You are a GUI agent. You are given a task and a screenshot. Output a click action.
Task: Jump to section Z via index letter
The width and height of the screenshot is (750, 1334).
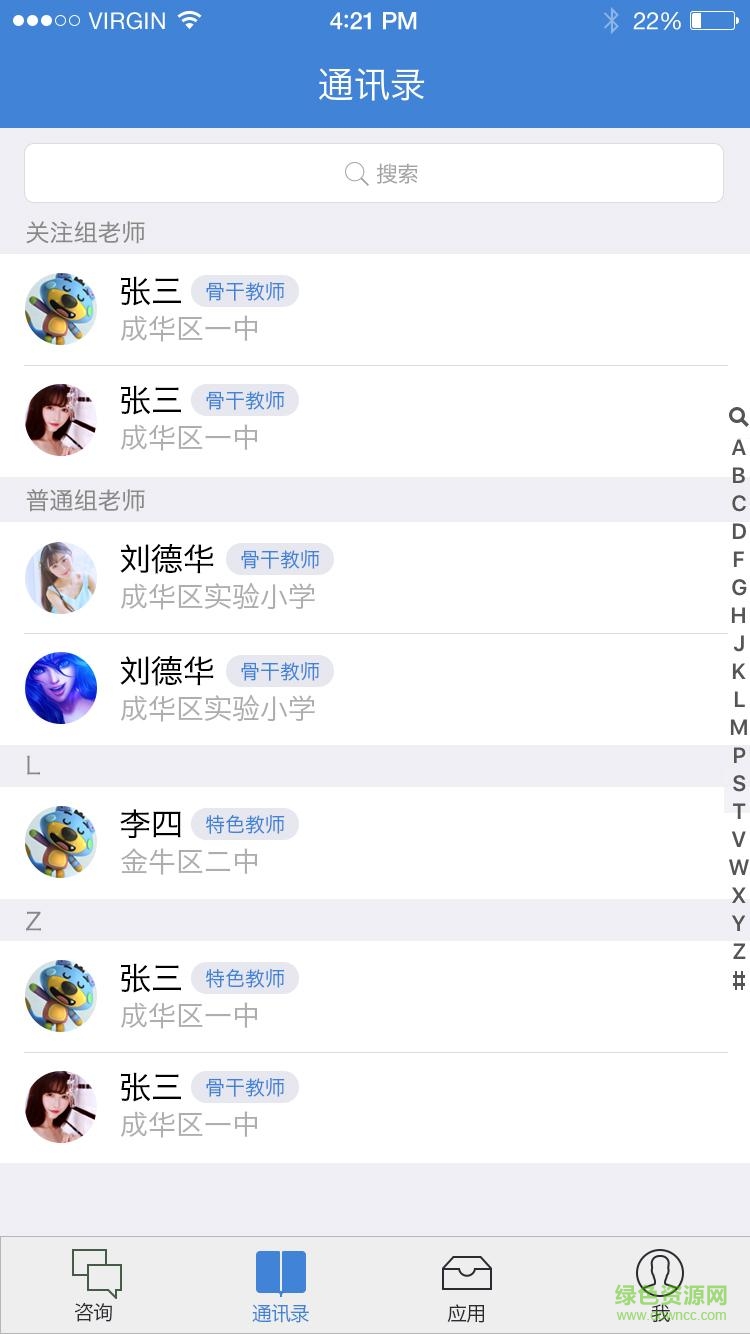(x=738, y=952)
